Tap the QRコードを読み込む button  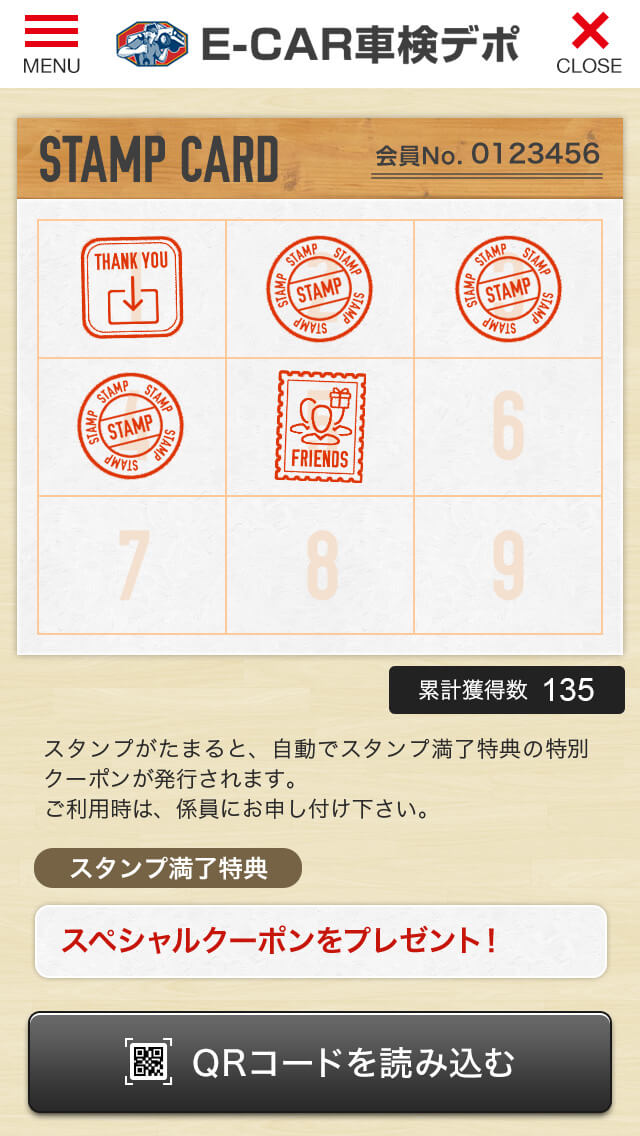[x=320, y=1062]
